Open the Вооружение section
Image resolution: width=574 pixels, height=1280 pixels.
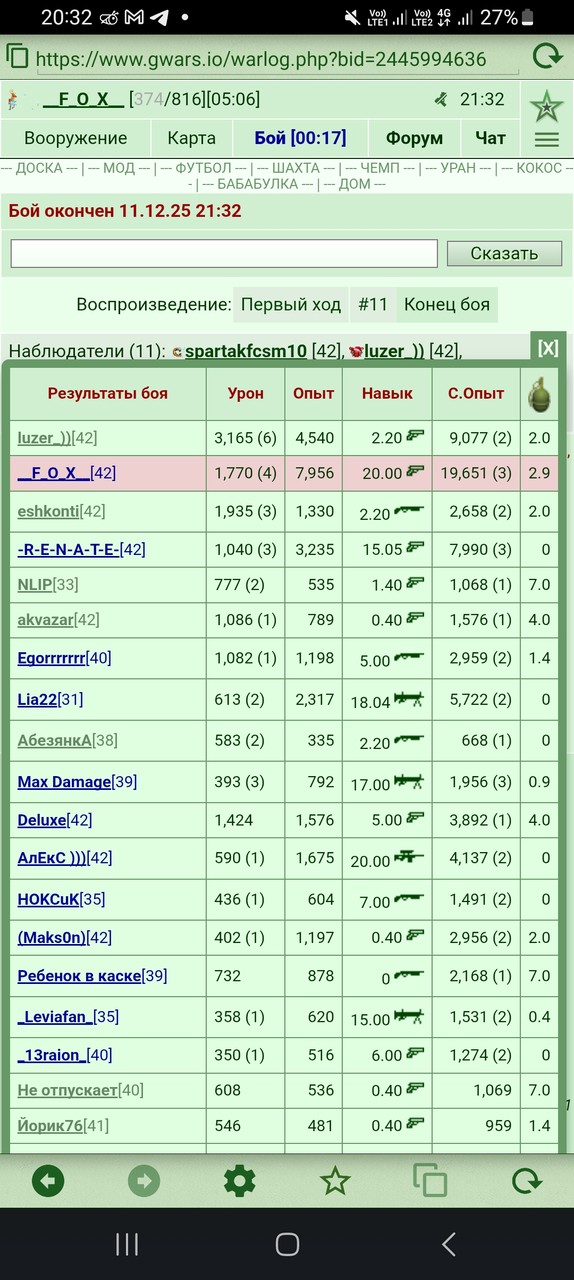[76, 138]
